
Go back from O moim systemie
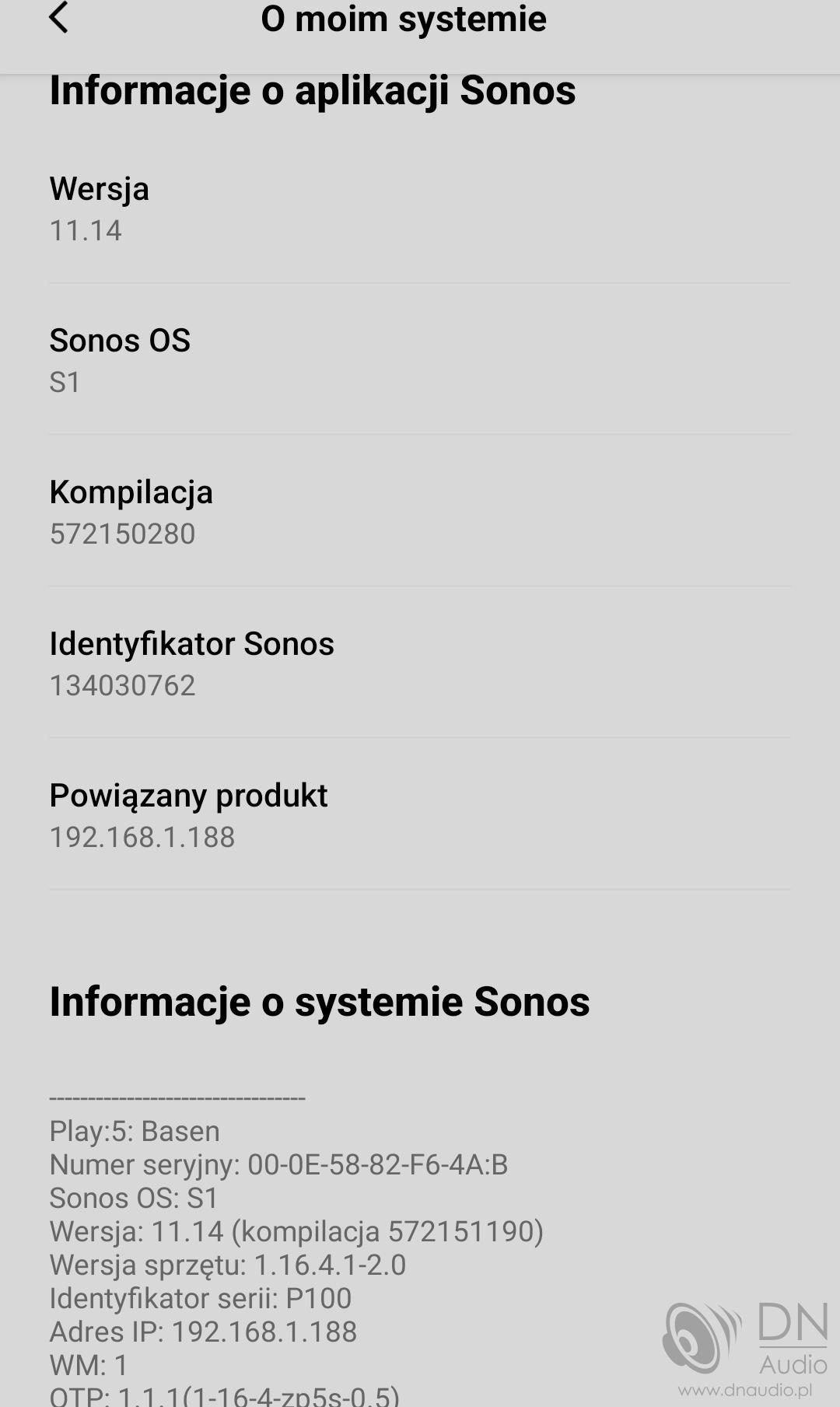pyautogui.click(x=58, y=18)
